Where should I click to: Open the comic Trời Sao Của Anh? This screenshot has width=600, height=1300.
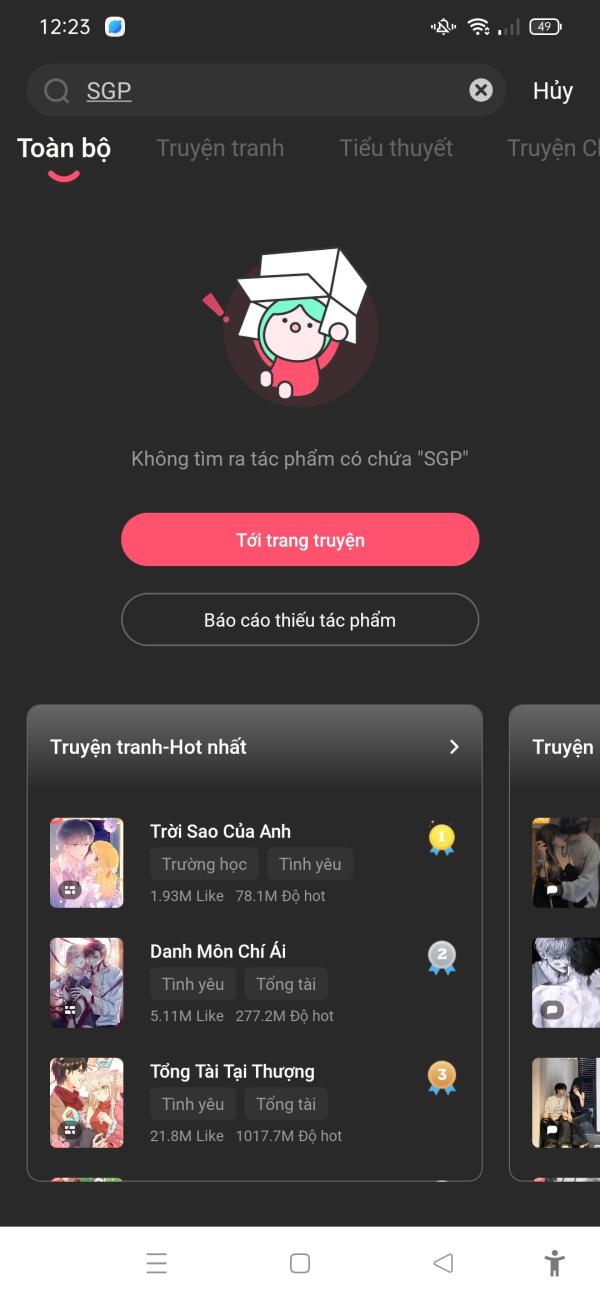[x=220, y=832]
